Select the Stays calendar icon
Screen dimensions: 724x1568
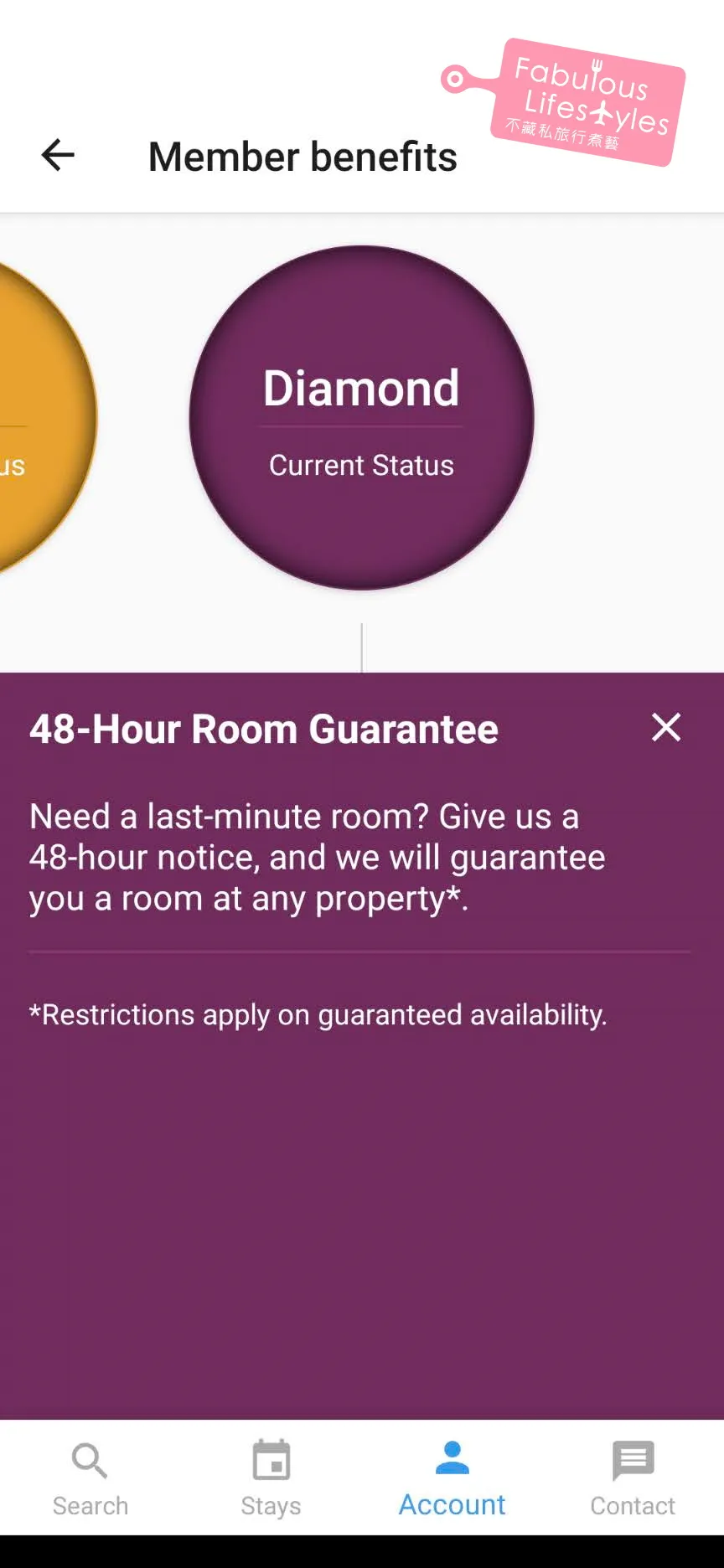pos(271,1460)
